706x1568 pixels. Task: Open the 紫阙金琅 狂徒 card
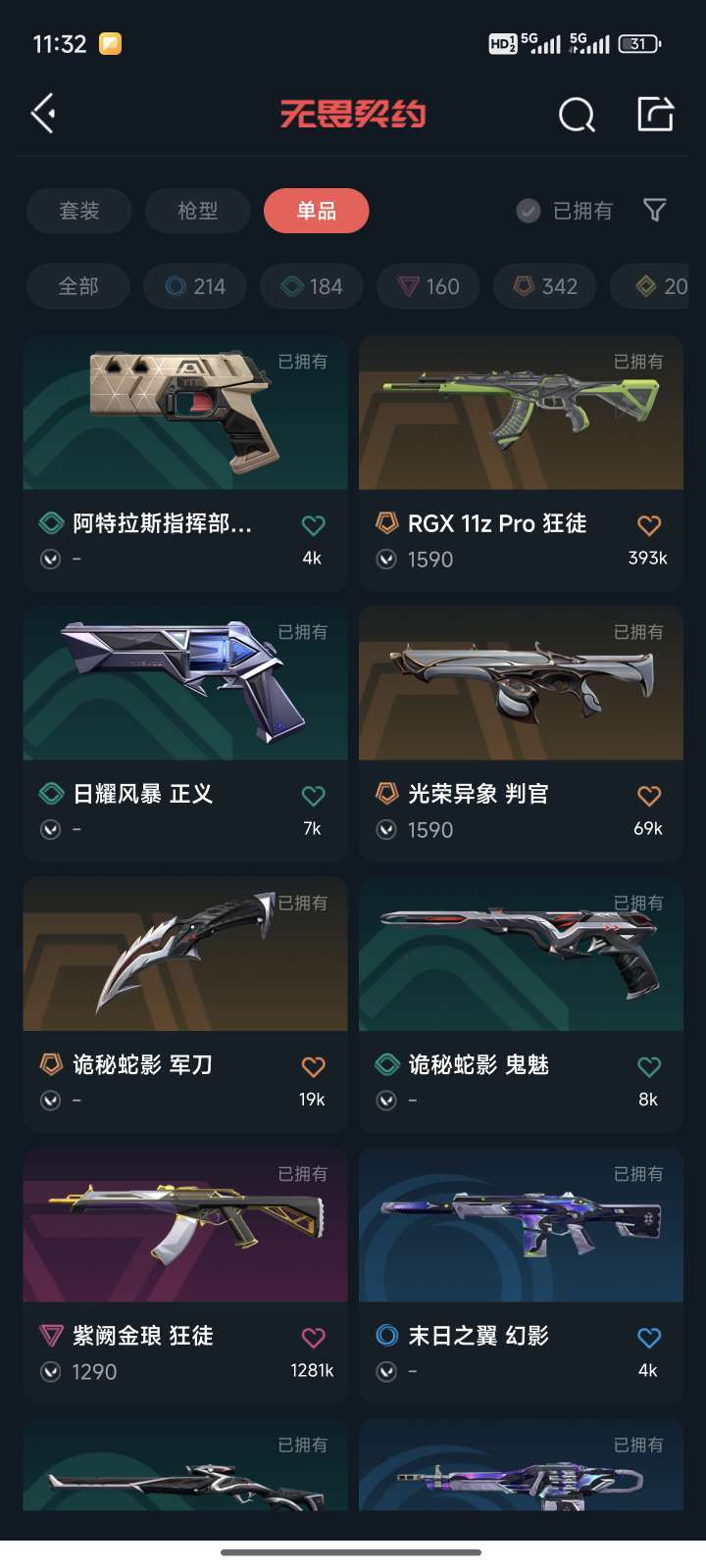pos(185,1275)
